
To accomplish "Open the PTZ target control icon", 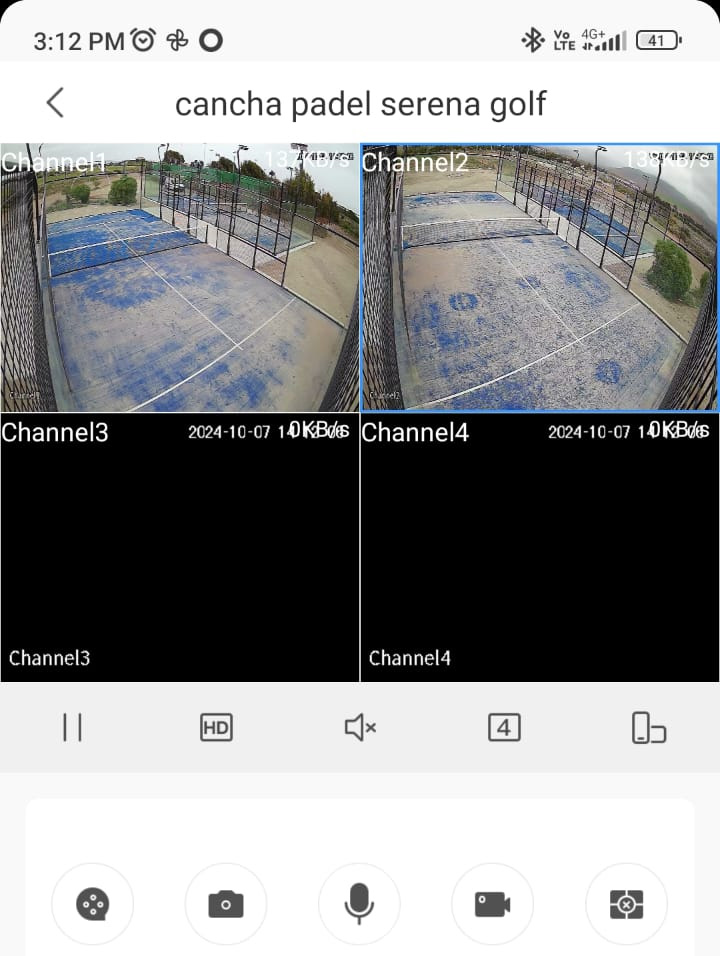I will [x=626, y=904].
